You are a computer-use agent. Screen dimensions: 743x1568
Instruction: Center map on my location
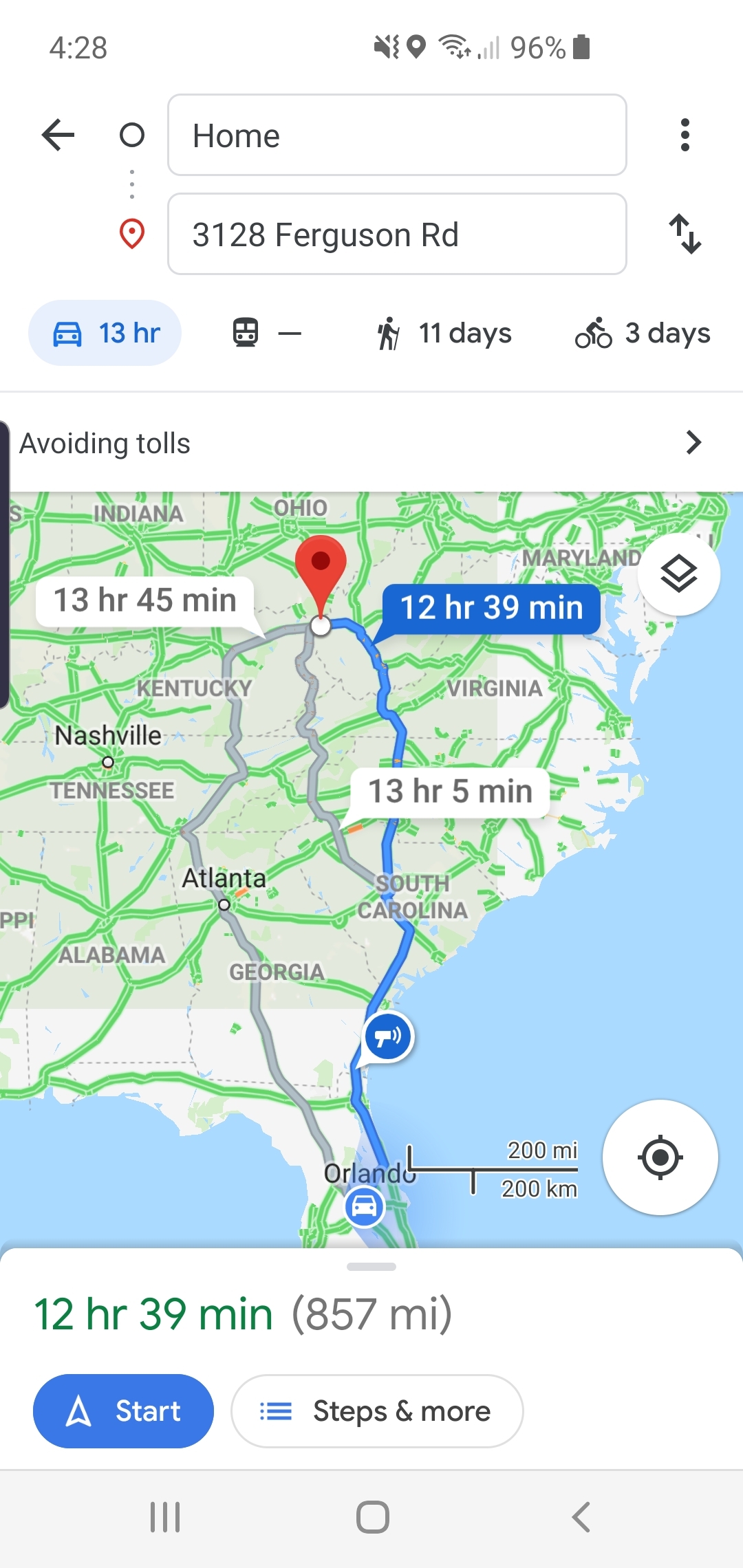click(660, 1157)
